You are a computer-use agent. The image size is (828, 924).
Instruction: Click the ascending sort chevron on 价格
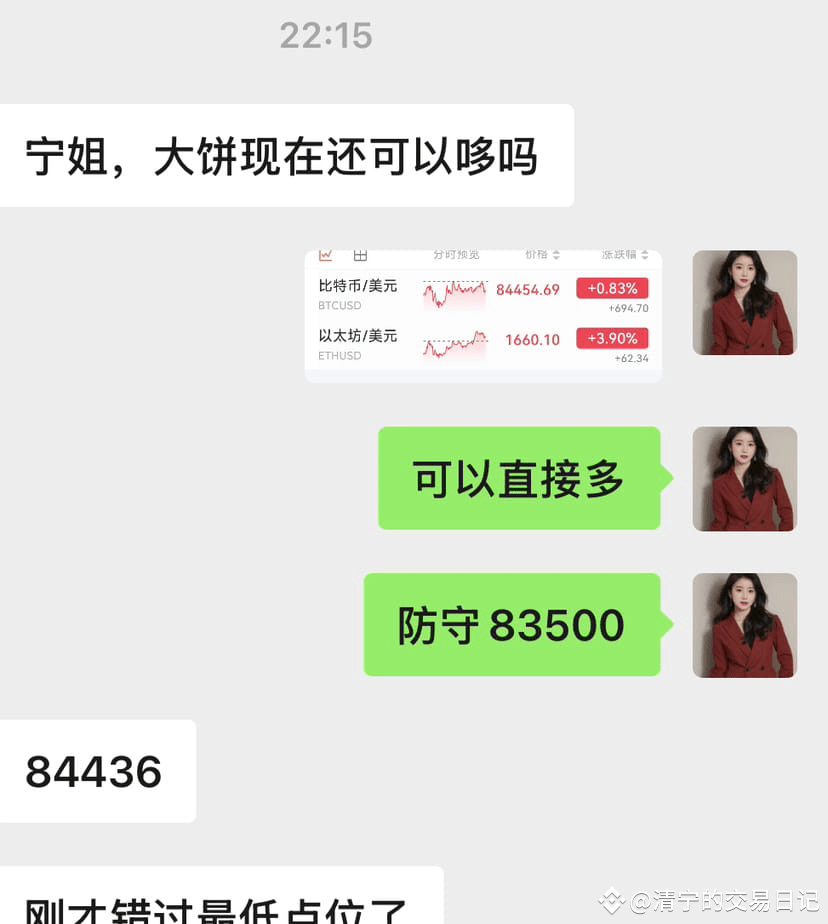click(556, 252)
